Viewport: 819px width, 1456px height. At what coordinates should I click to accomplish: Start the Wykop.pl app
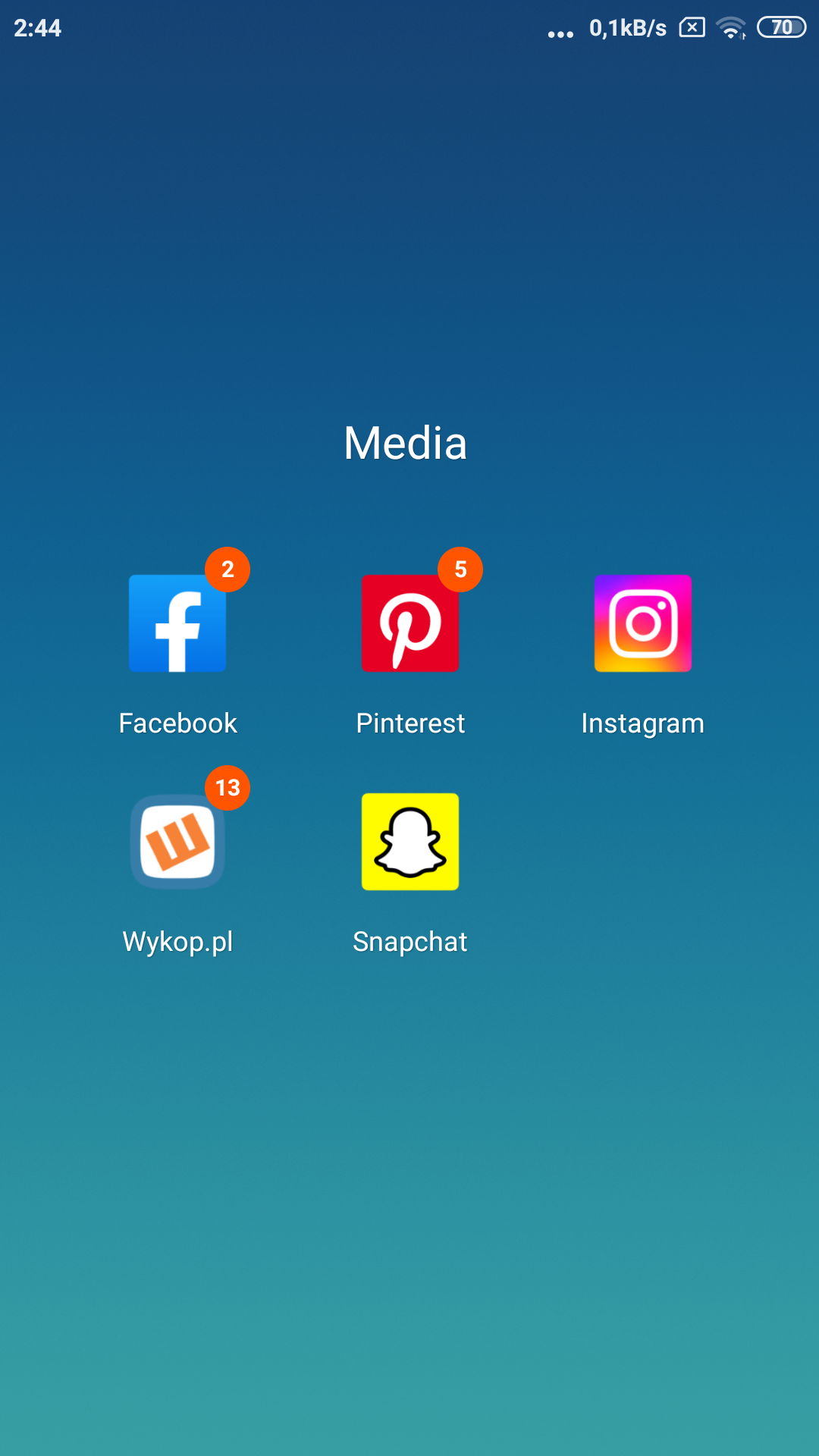177,842
